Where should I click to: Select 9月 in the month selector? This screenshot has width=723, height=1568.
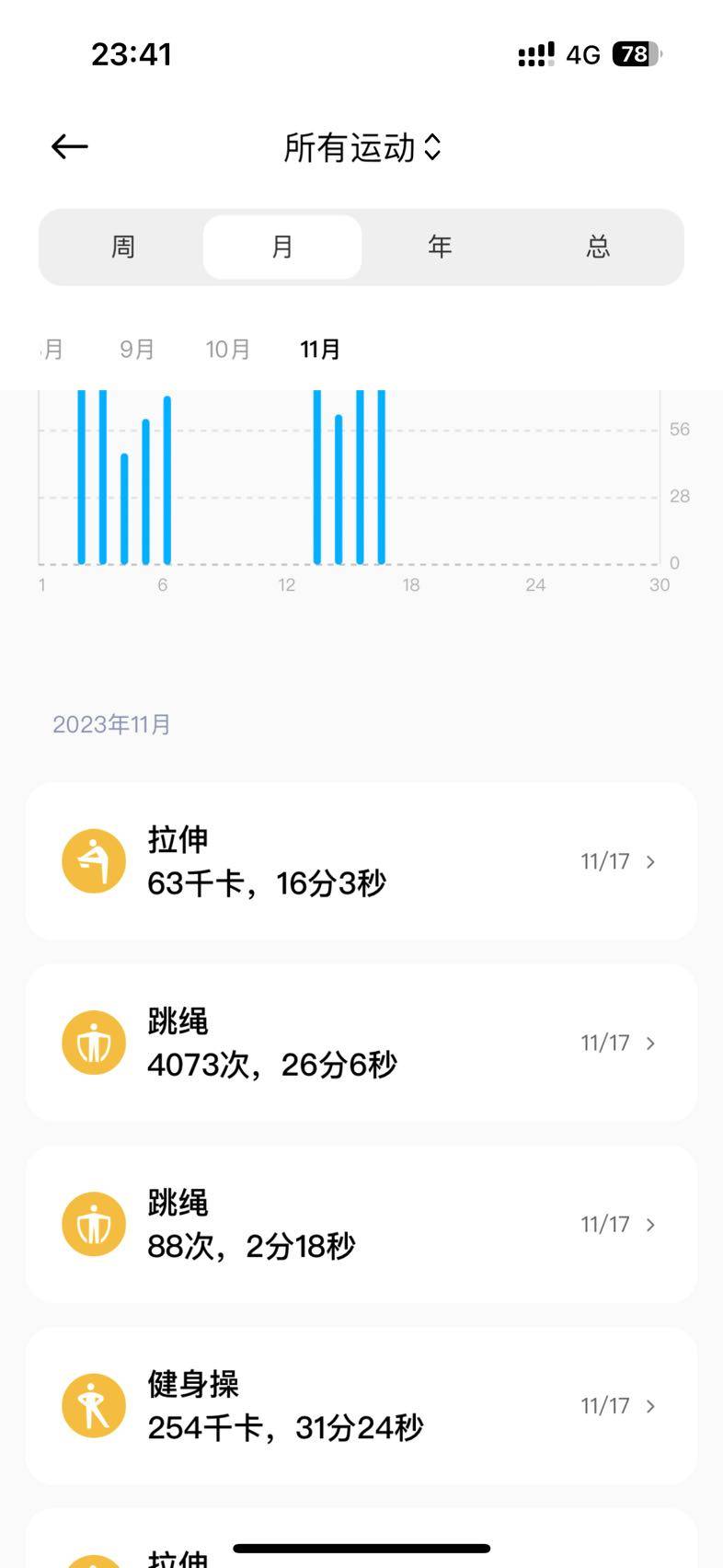point(137,350)
